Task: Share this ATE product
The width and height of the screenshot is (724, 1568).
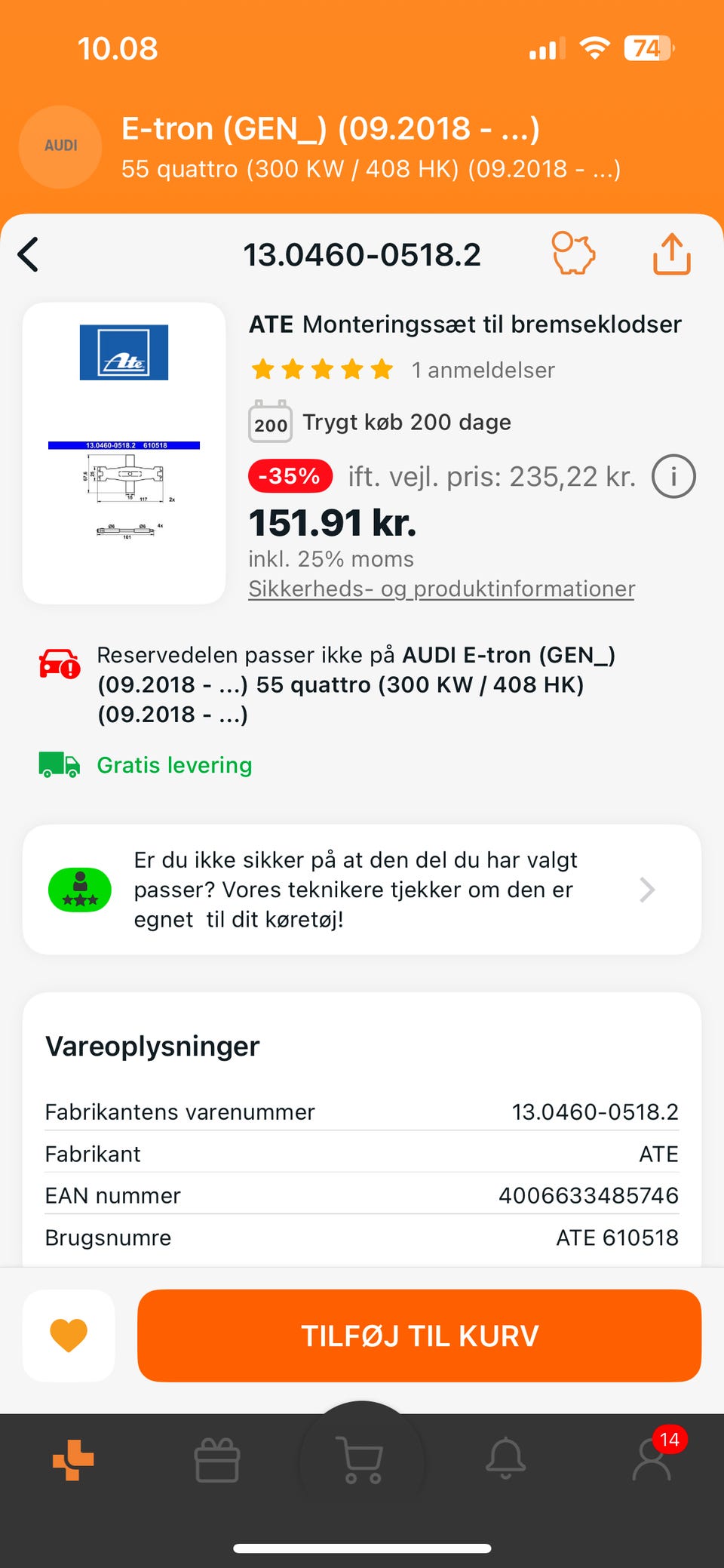Action: pyautogui.click(x=671, y=254)
